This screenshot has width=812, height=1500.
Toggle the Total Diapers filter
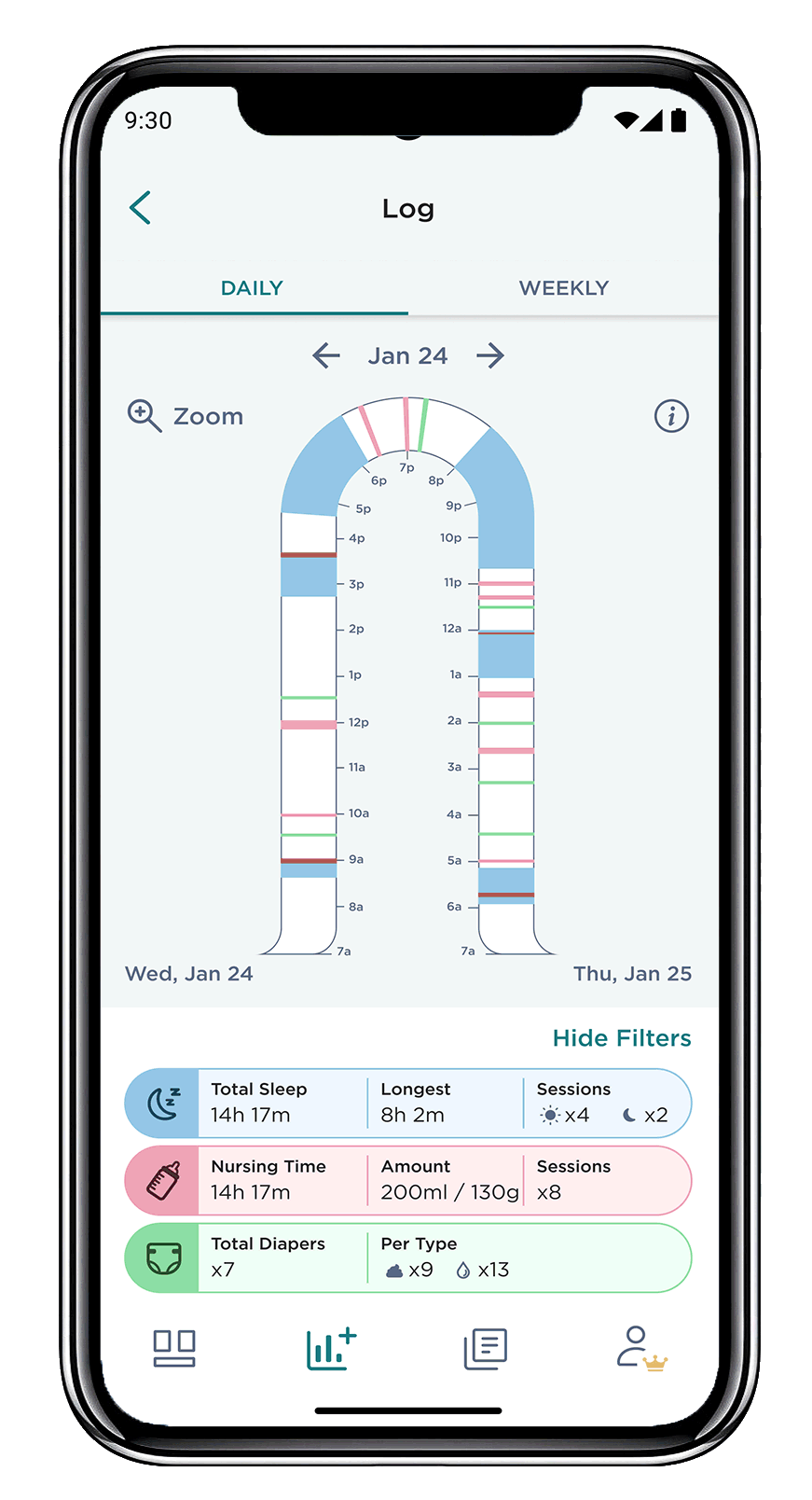tap(161, 1258)
